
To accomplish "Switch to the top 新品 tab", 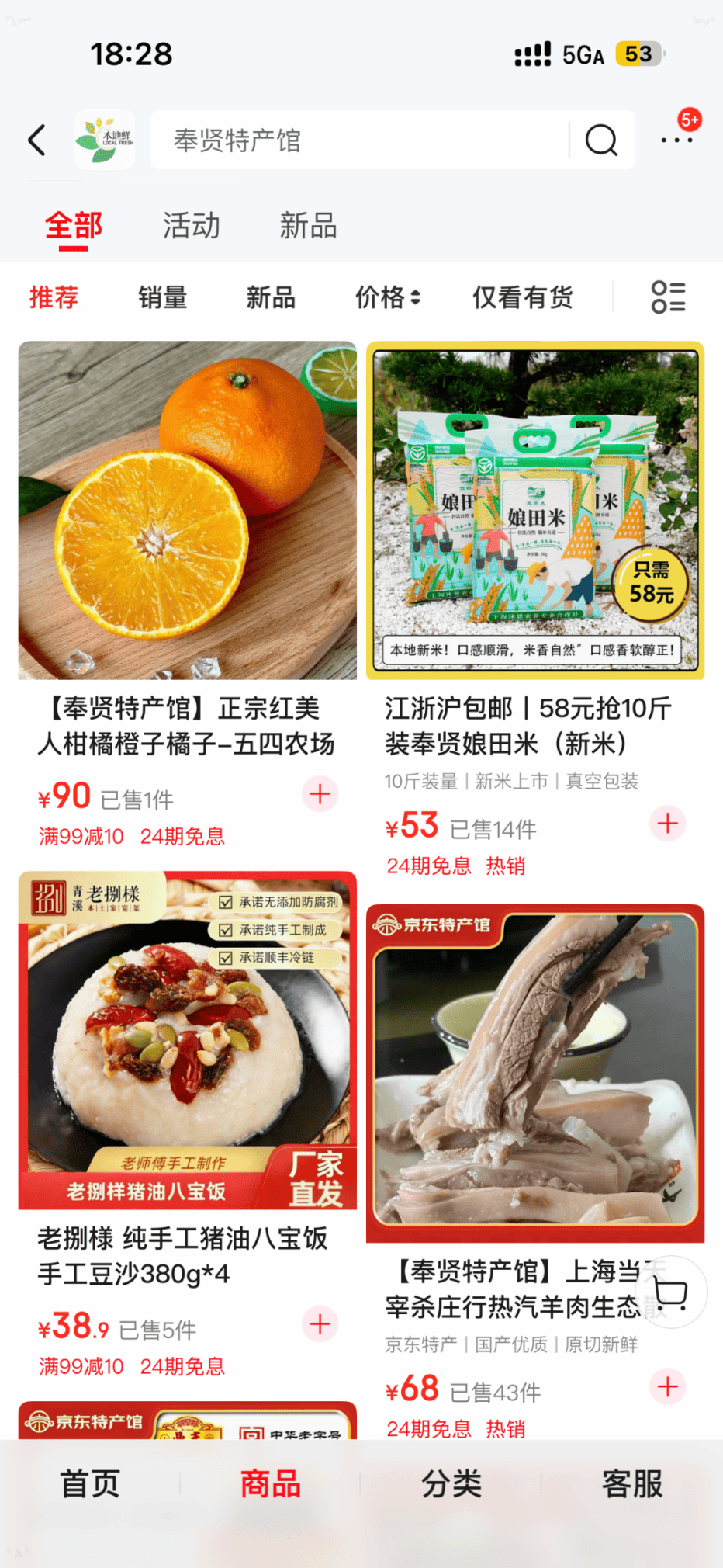I will [x=308, y=226].
